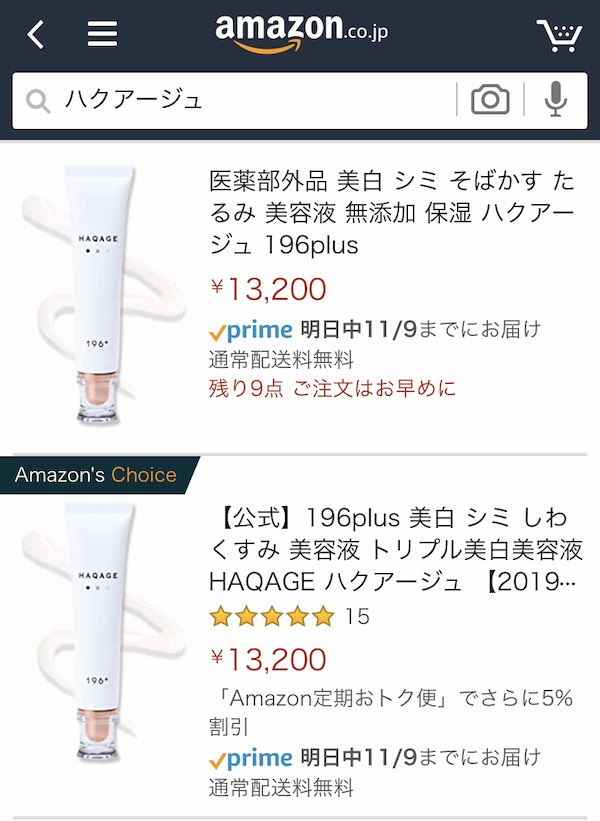
Task: Go back with the arrow icon
Action: 36,35
